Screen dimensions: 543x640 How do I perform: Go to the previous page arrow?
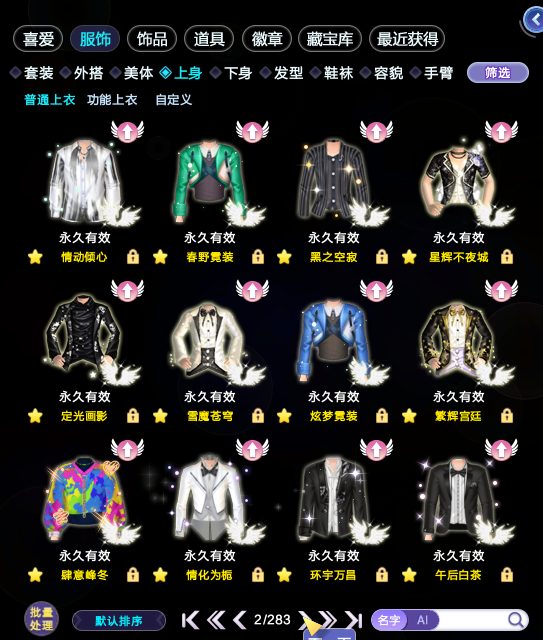tap(240, 620)
